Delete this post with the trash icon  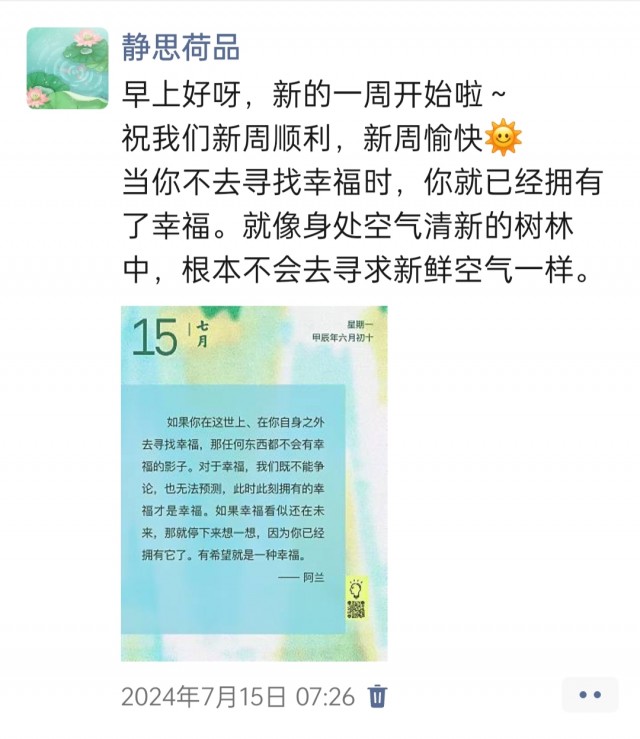click(378, 695)
